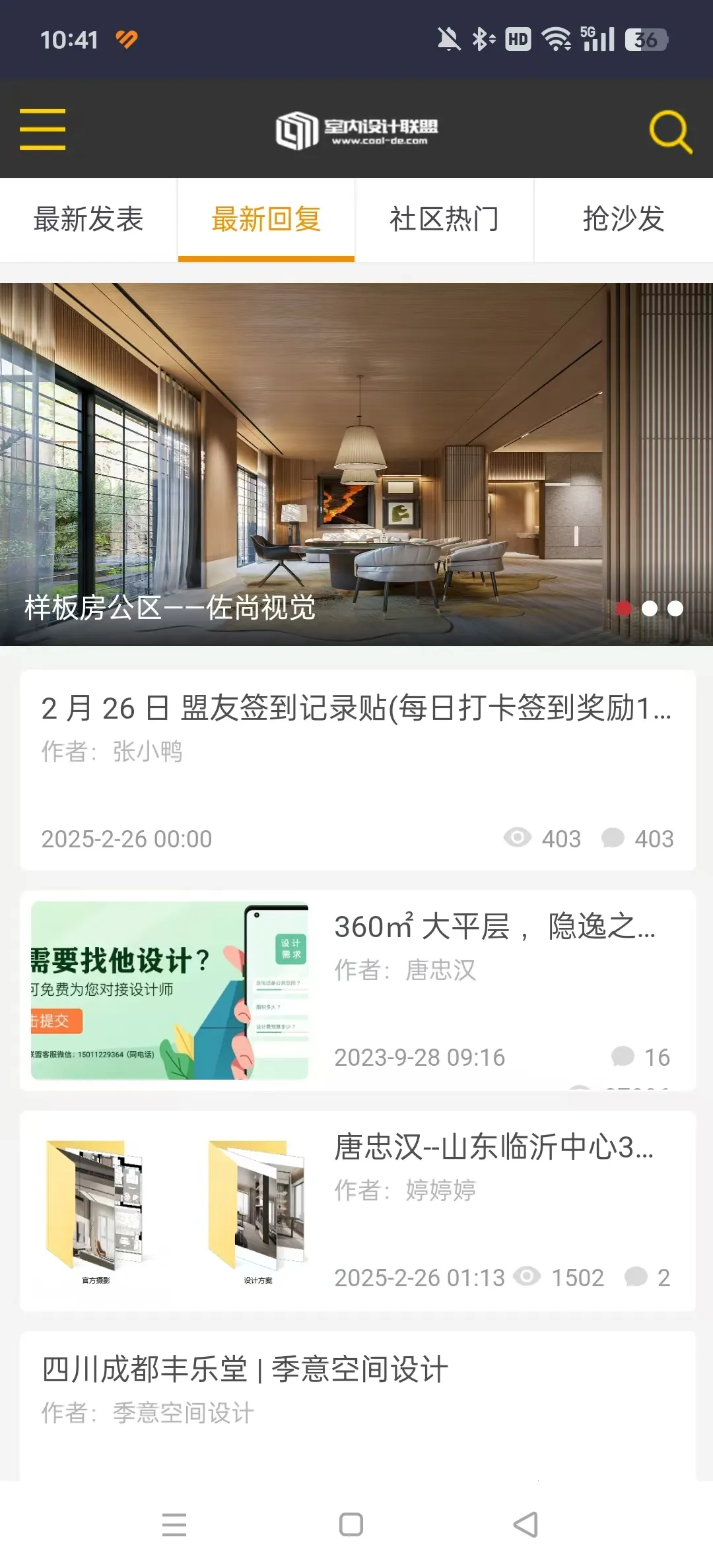Tap the 样板房公区--佐尚视觉 banner

pos(356,462)
